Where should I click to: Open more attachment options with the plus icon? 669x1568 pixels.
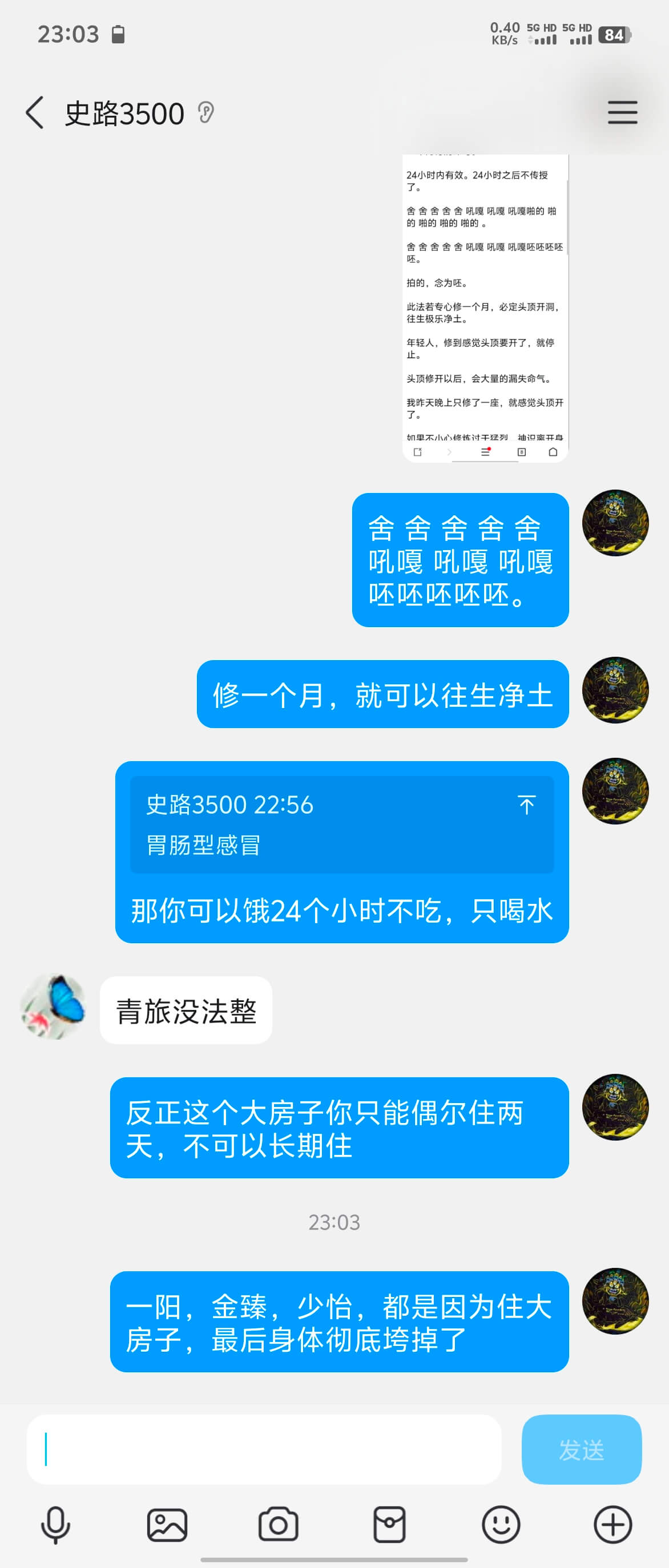click(612, 1525)
